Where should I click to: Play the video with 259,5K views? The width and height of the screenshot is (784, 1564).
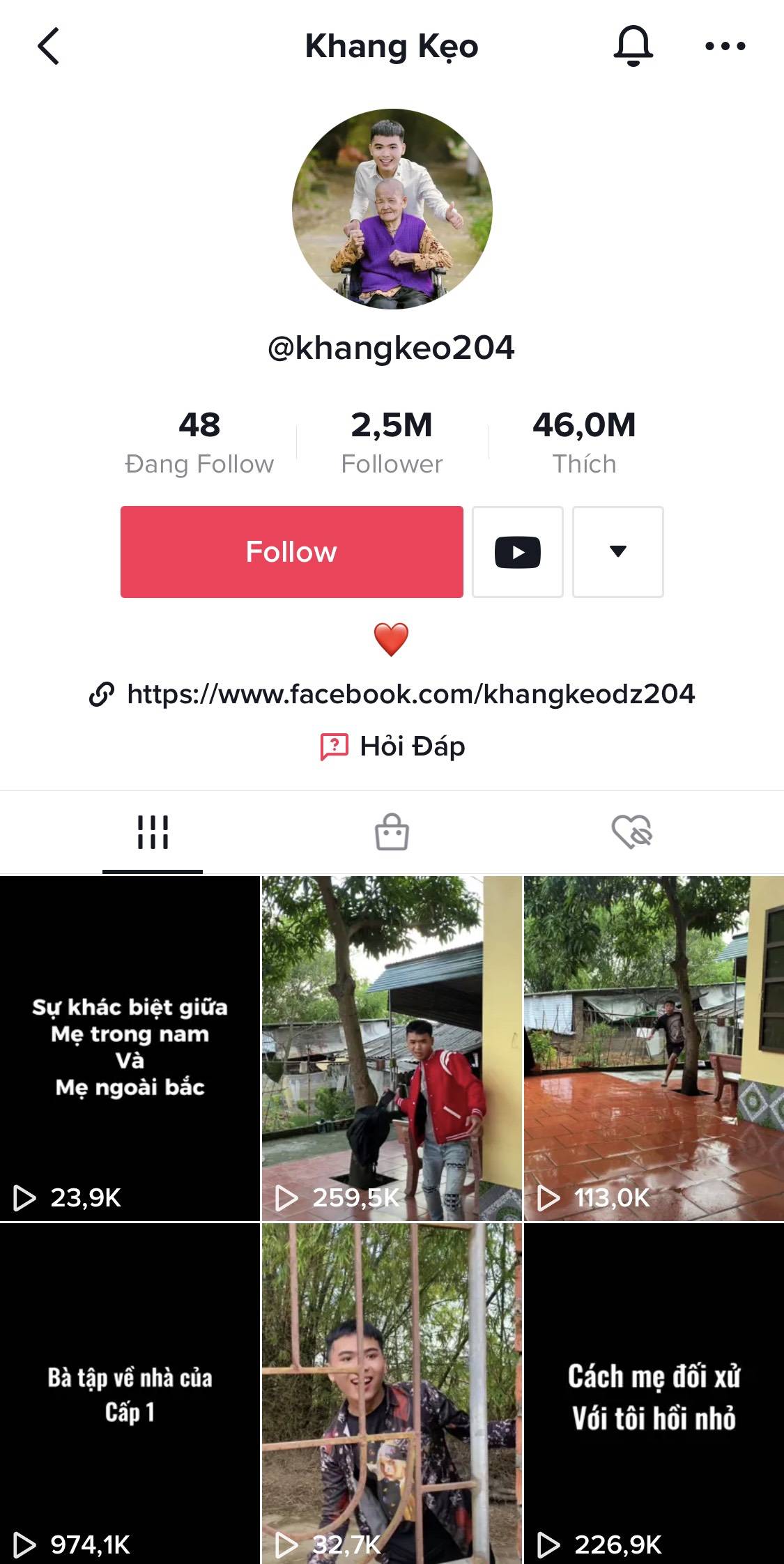tap(392, 1048)
